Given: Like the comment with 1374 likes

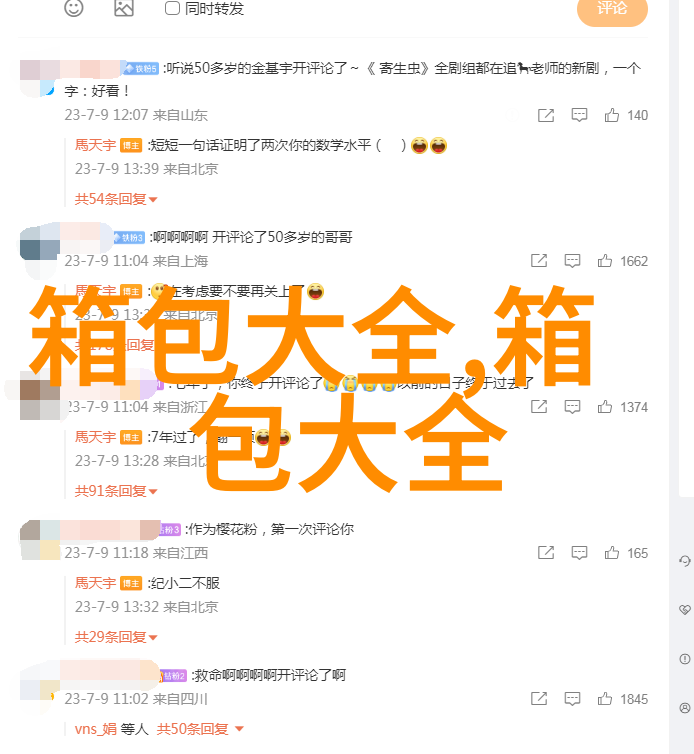Looking at the screenshot, I should point(605,407).
